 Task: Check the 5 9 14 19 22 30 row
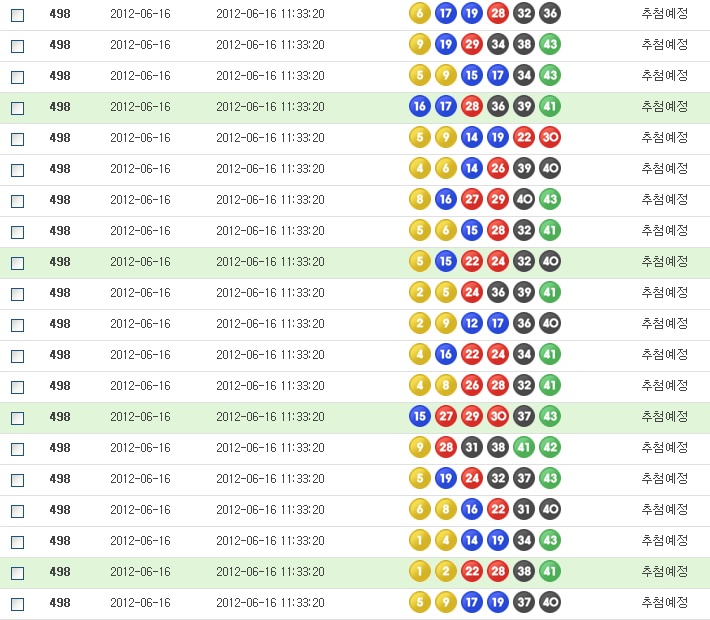17,139
